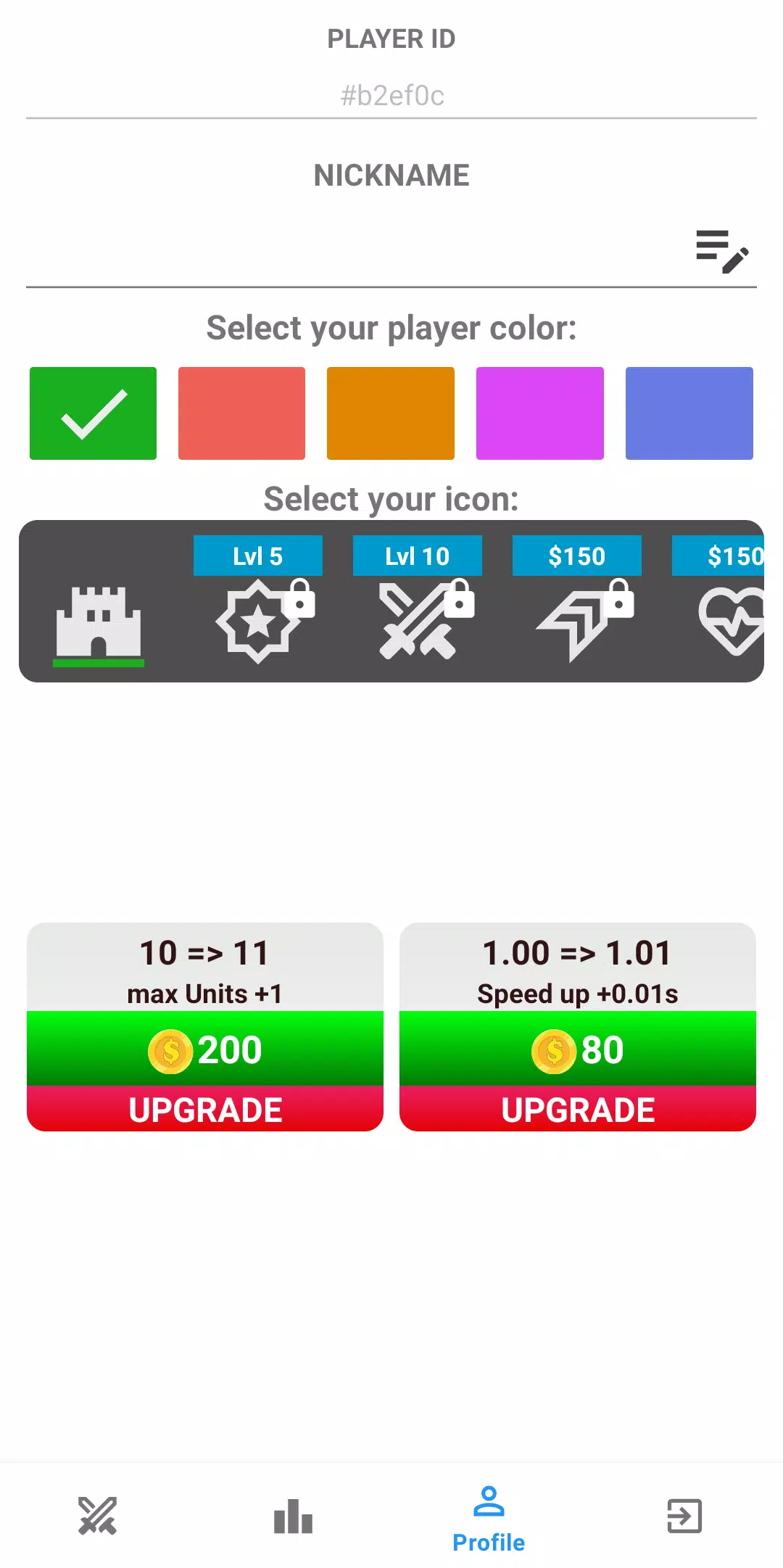Select the red player color
Screen dimensions: 783x1568
coord(242,412)
